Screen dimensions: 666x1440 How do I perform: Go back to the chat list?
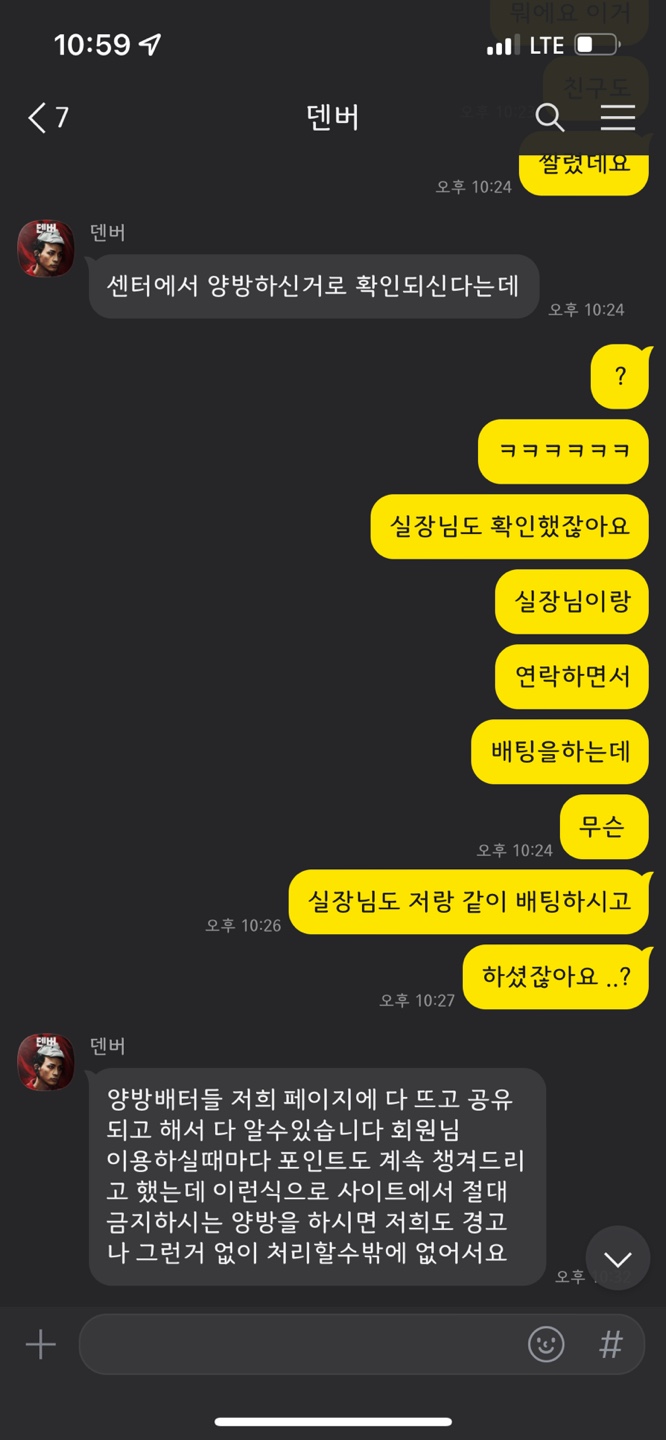pos(47,118)
